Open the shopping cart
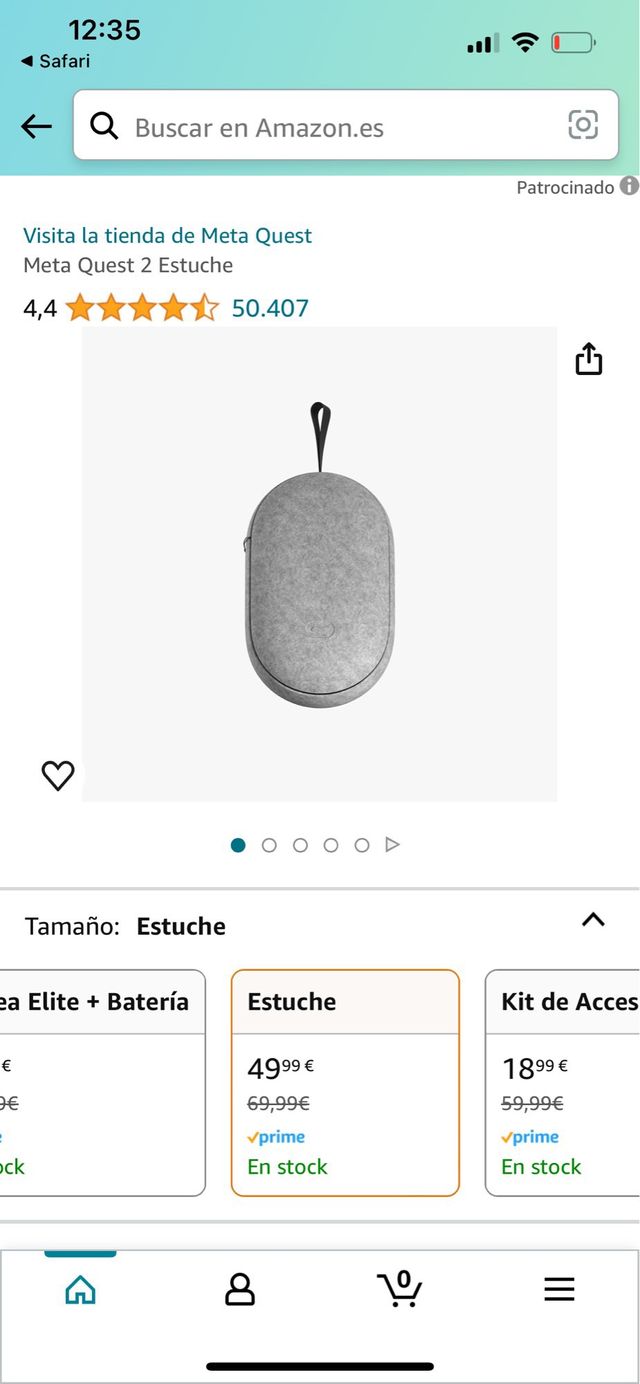This screenshot has width=640, height=1384. click(399, 1289)
